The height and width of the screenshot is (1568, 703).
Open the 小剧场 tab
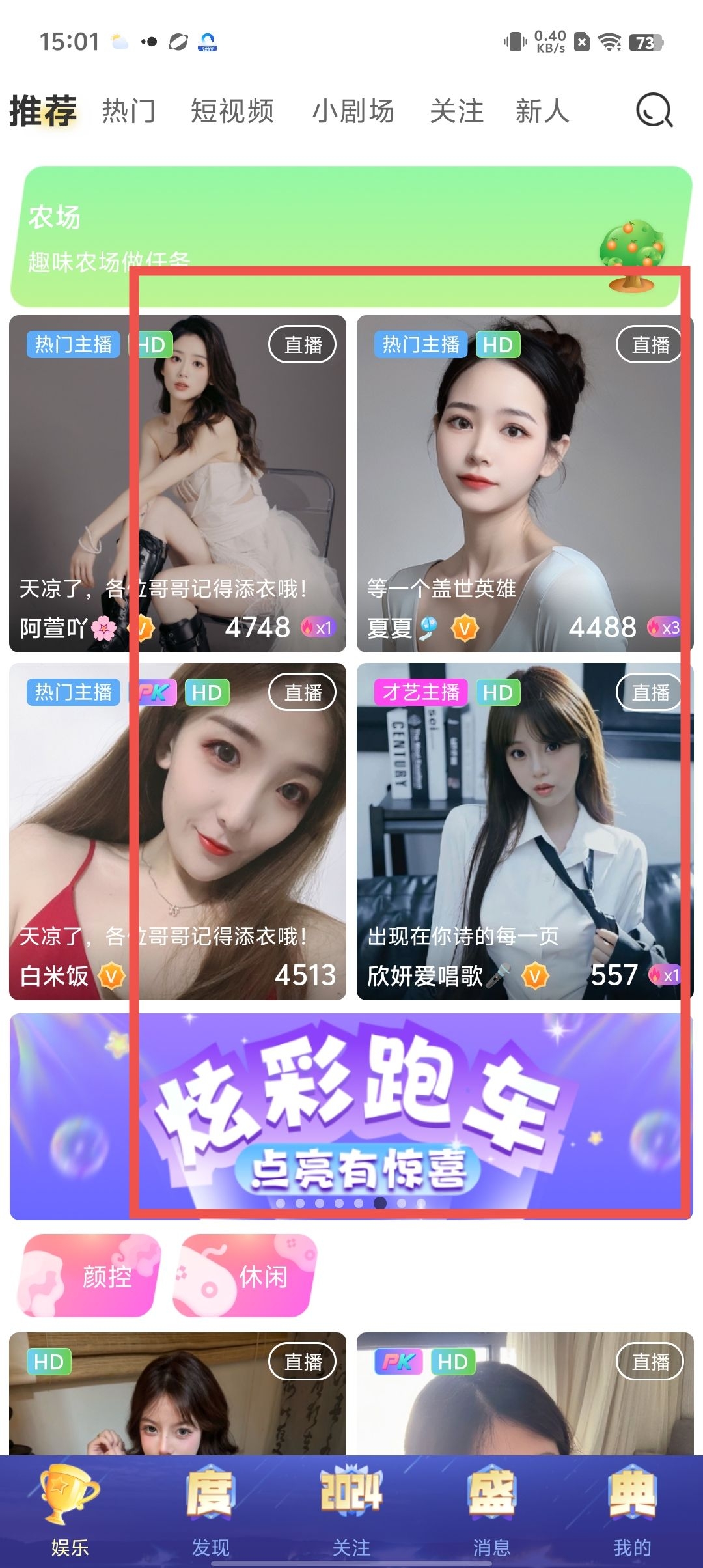tap(353, 111)
